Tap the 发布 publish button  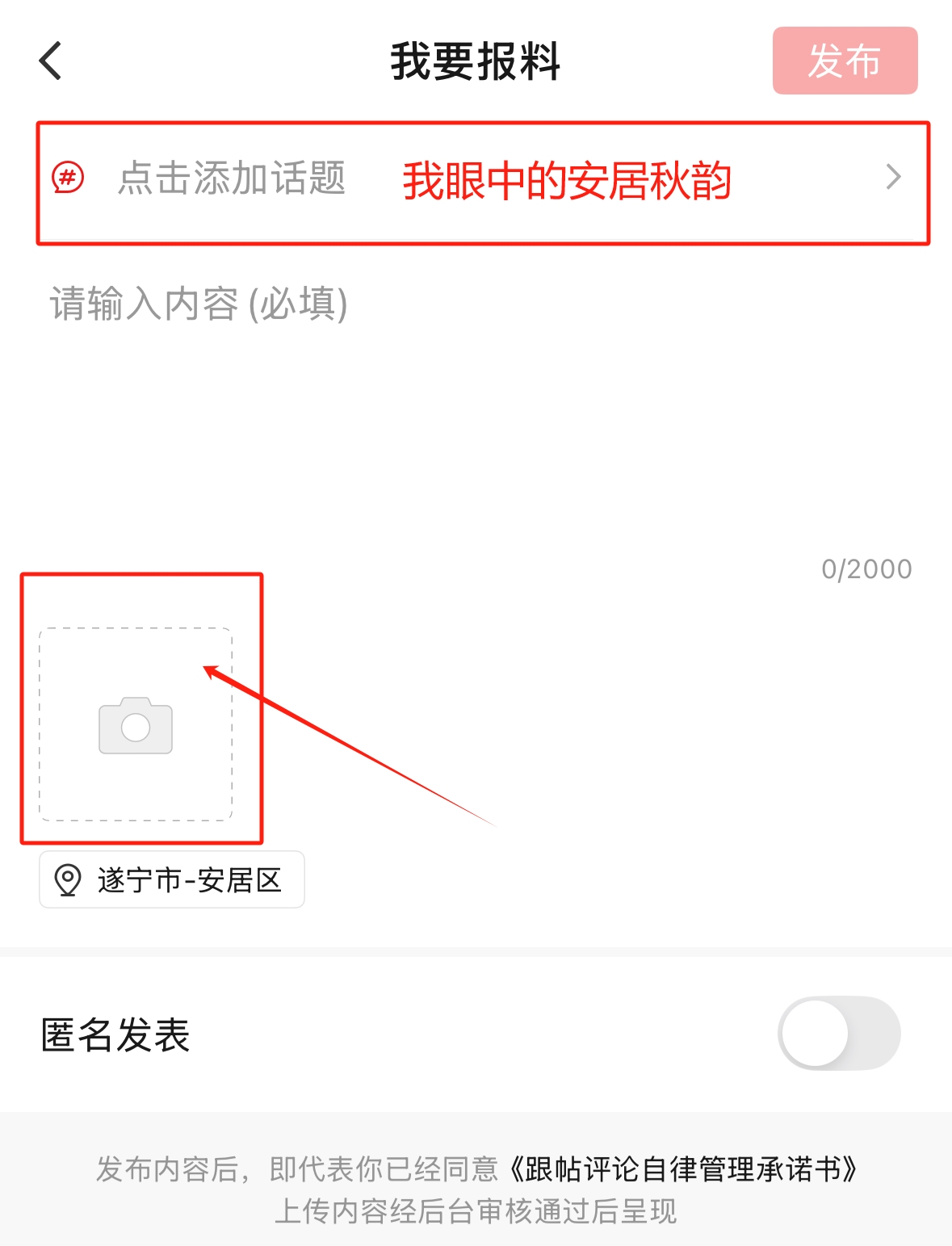845,61
